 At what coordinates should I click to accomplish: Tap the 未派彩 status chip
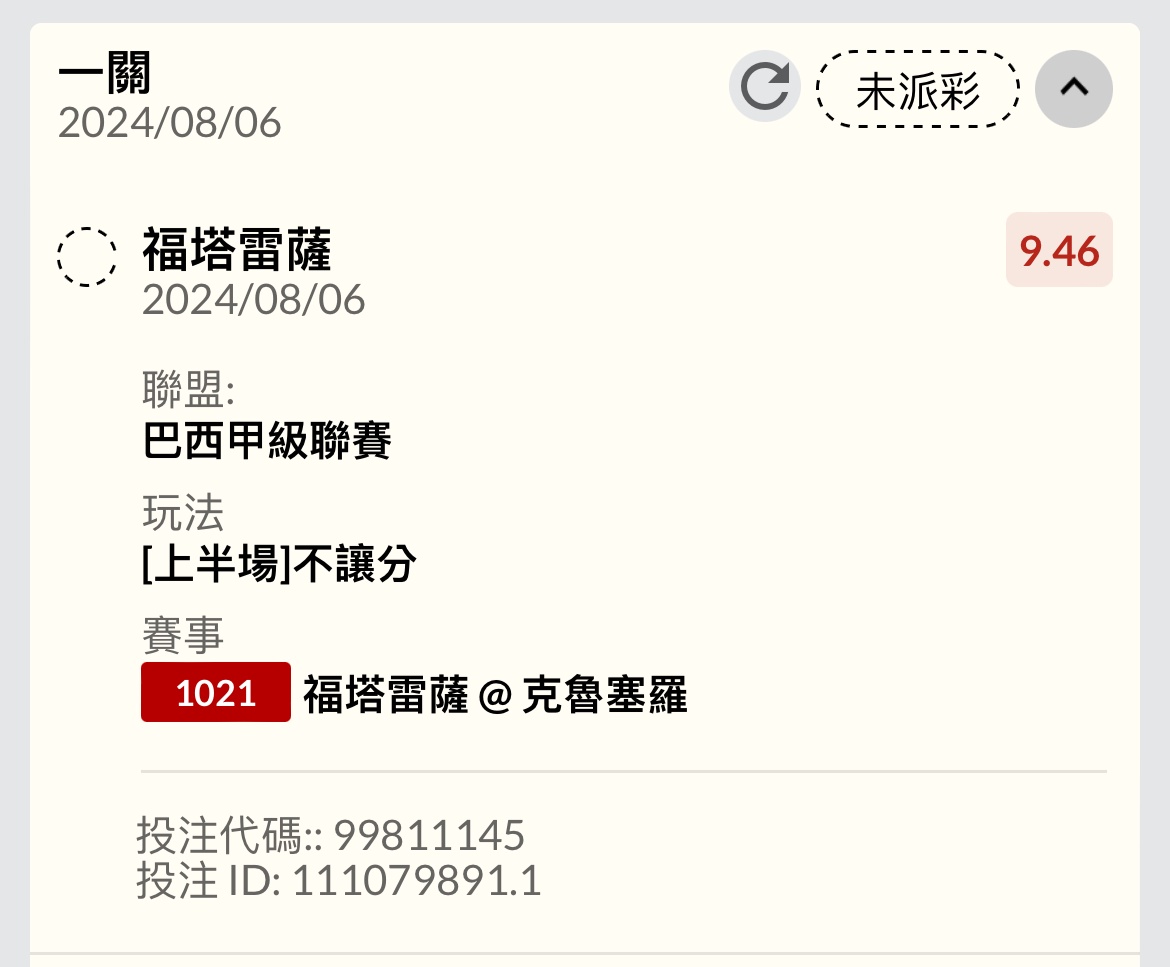[918, 90]
